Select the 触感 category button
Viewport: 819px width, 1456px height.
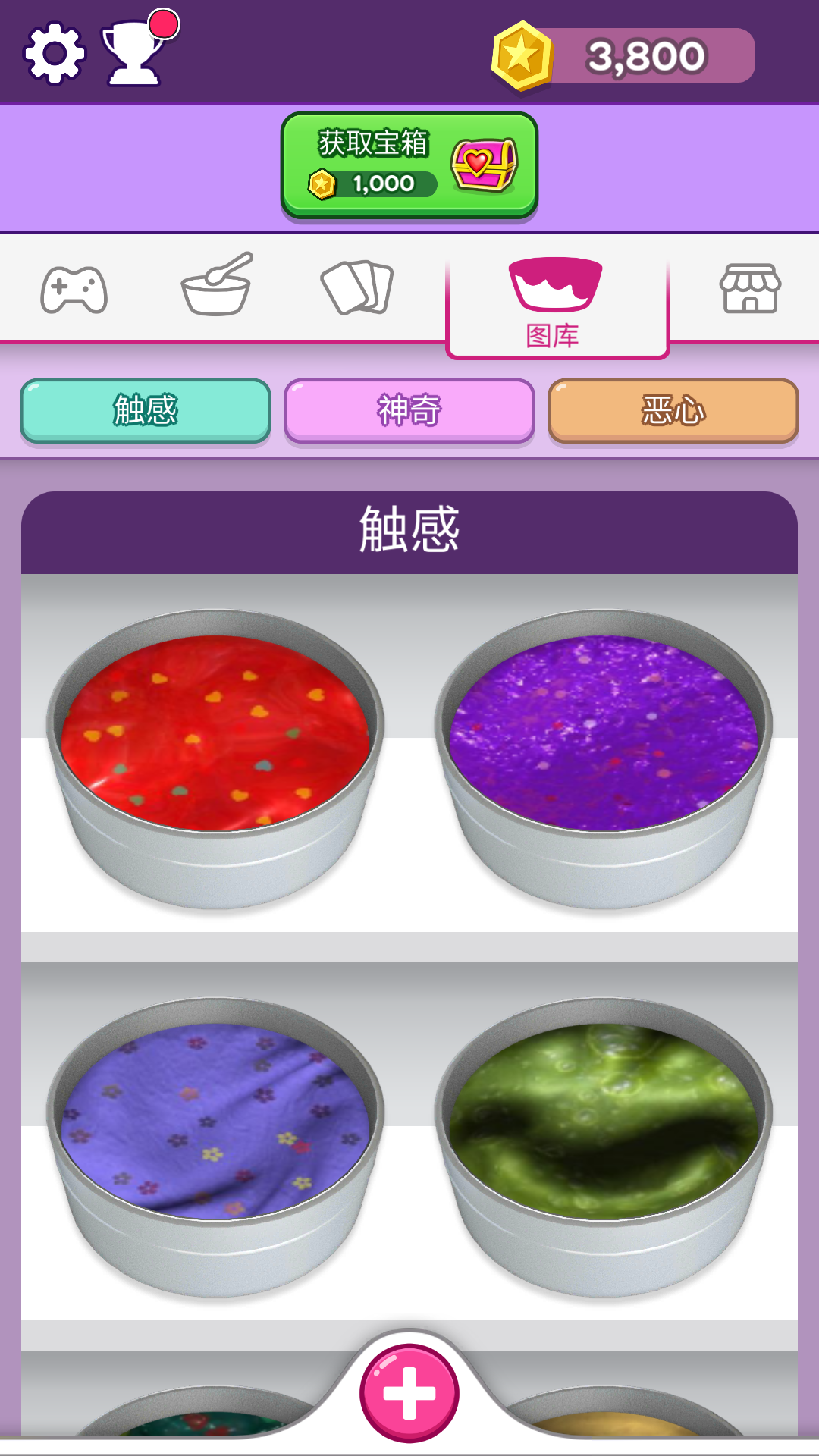click(x=146, y=410)
